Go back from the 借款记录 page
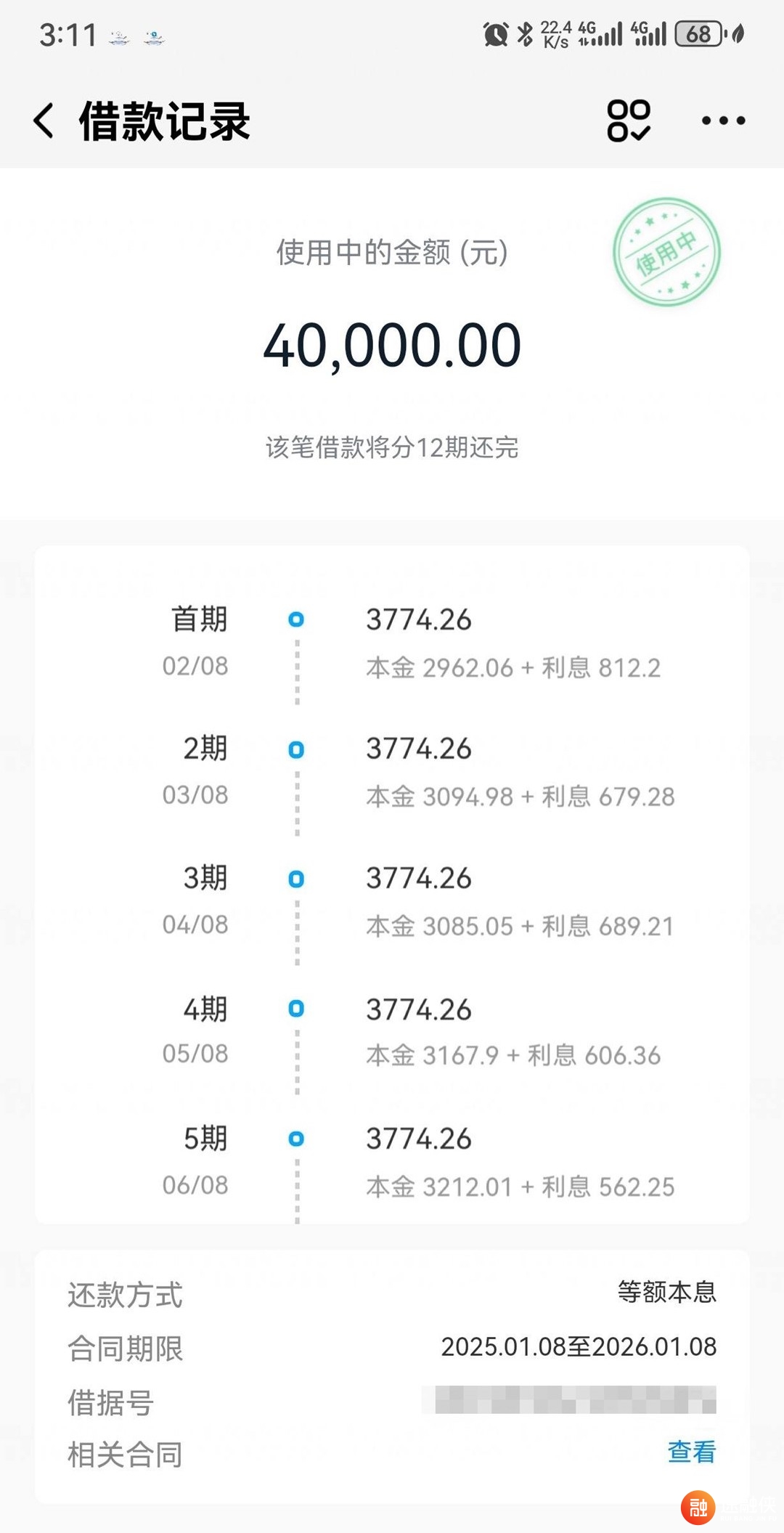This screenshot has width=784, height=1533. point(44,121)
